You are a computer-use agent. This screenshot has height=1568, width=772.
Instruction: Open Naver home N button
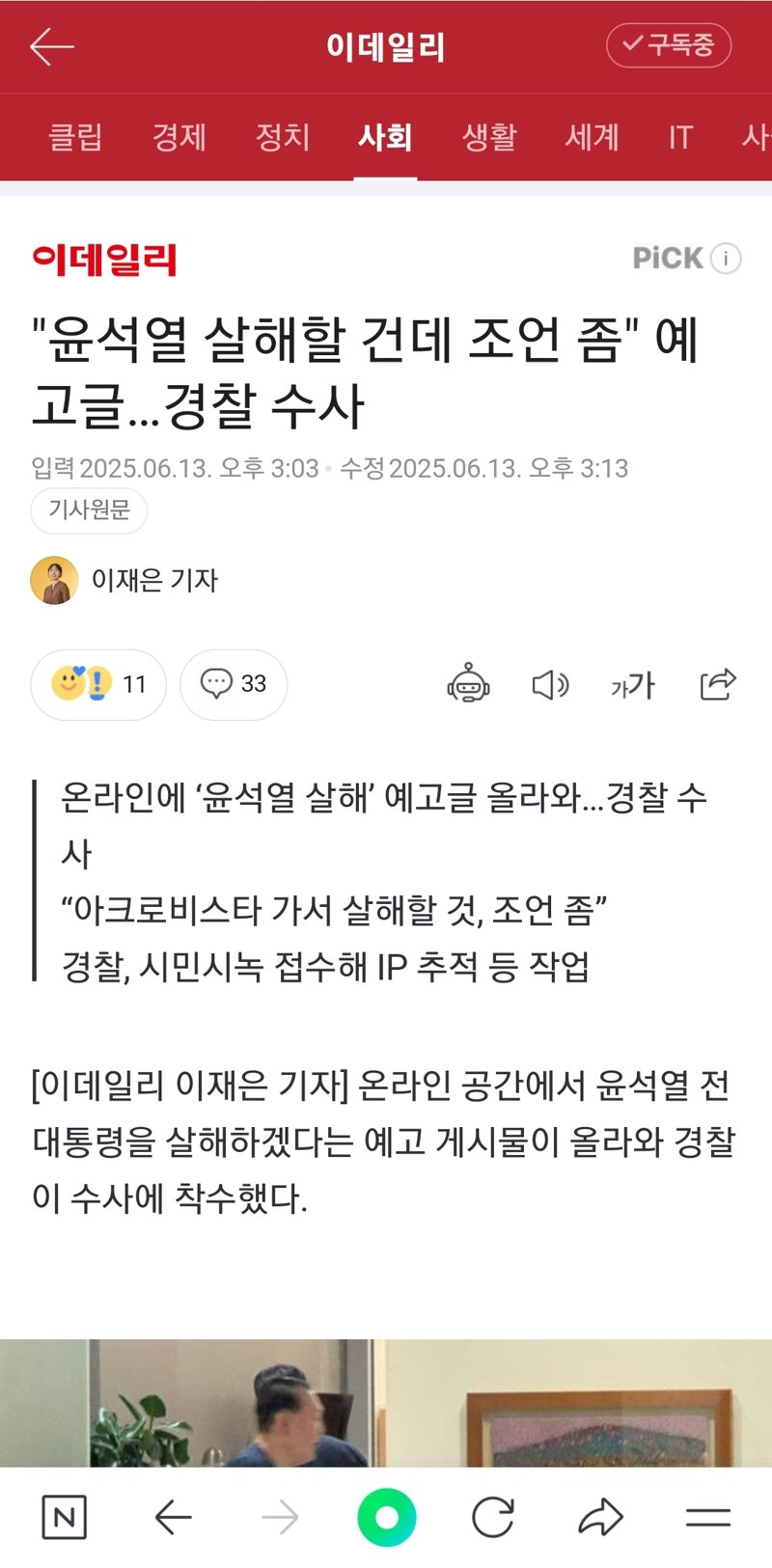[x=65, y=1518]
